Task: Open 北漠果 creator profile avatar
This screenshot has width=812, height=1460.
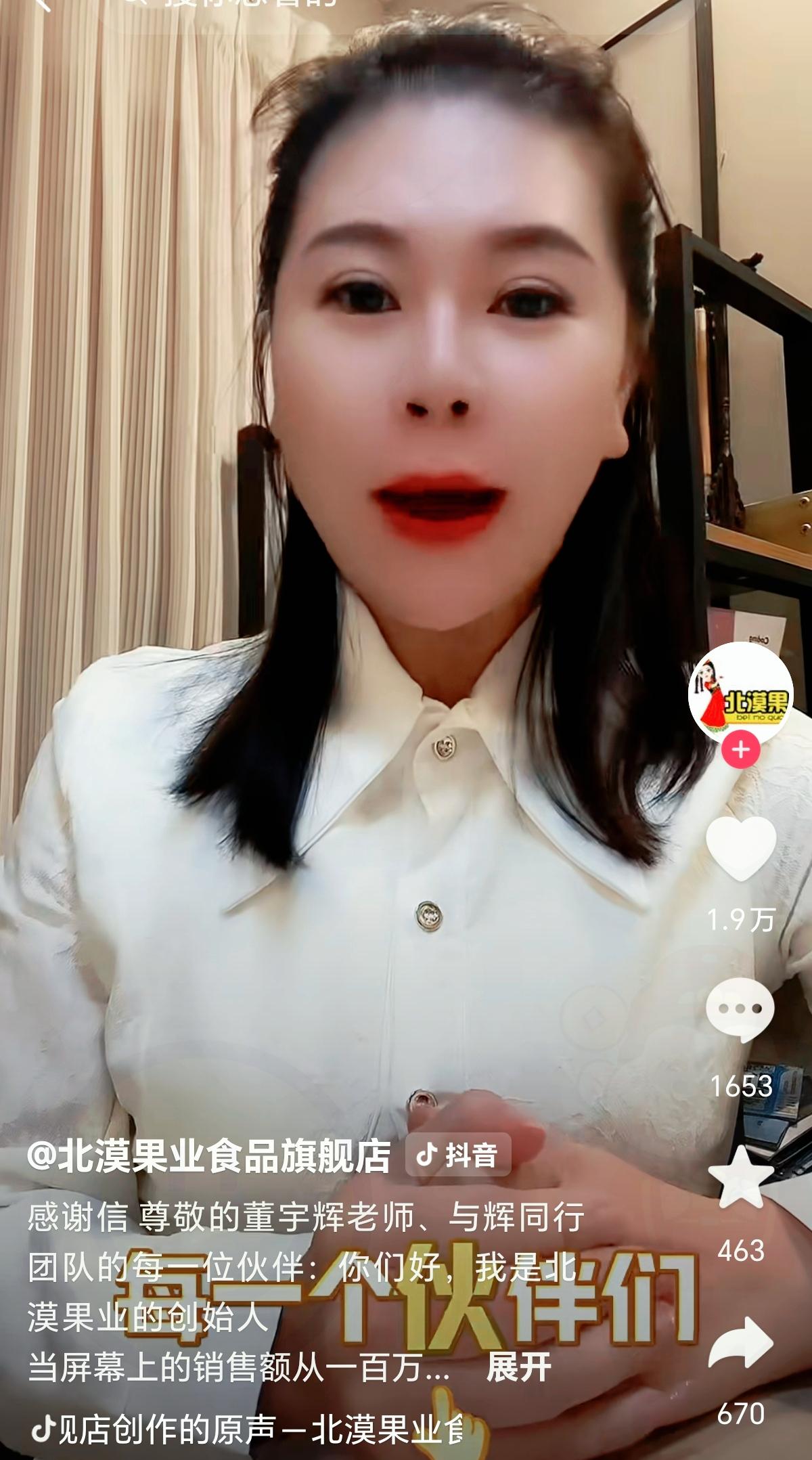Action: click(x=740, y=694)
